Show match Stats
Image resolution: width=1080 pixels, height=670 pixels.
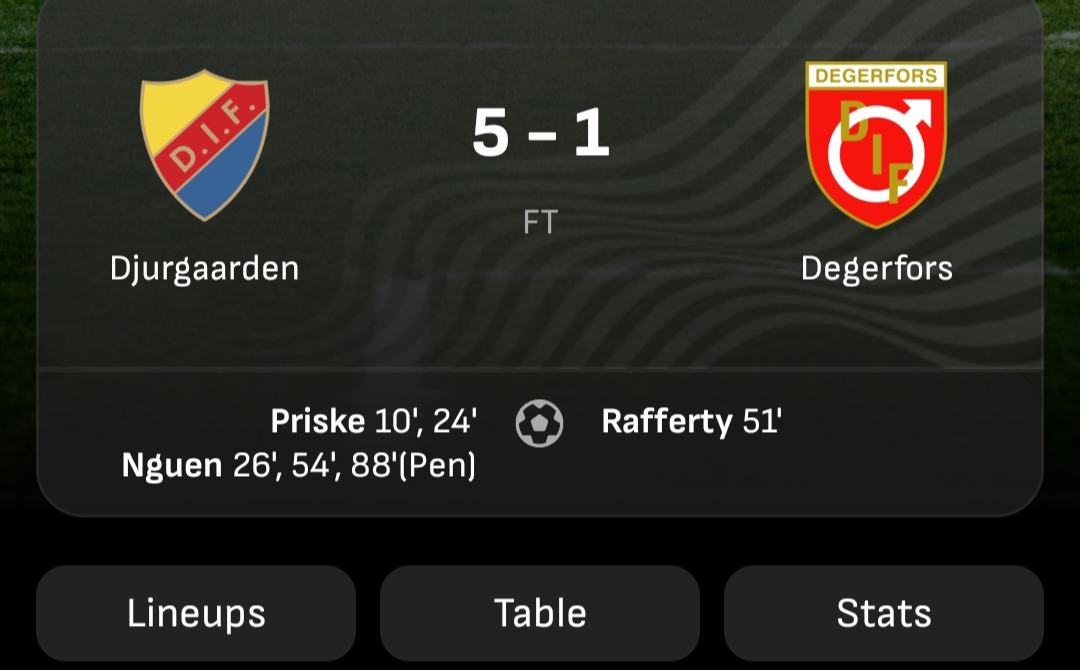tap(884, 613)
